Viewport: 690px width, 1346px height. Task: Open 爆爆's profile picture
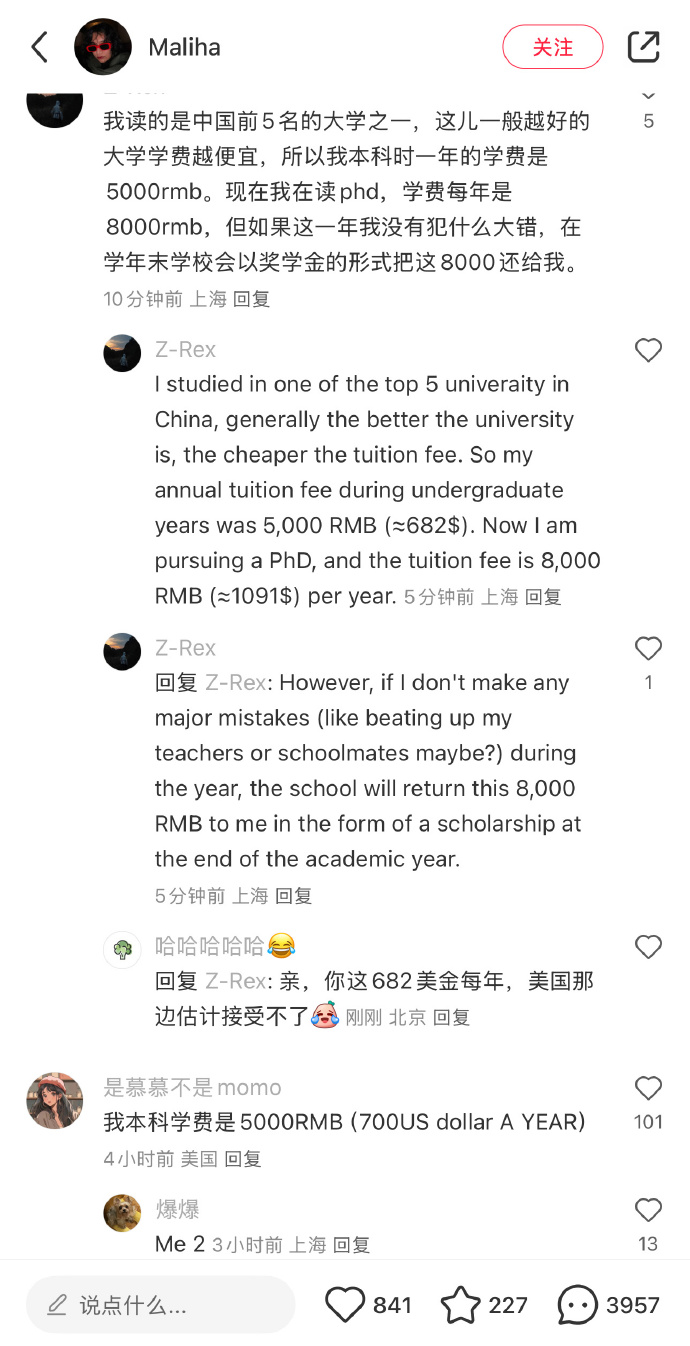[x=122, y=1213]
